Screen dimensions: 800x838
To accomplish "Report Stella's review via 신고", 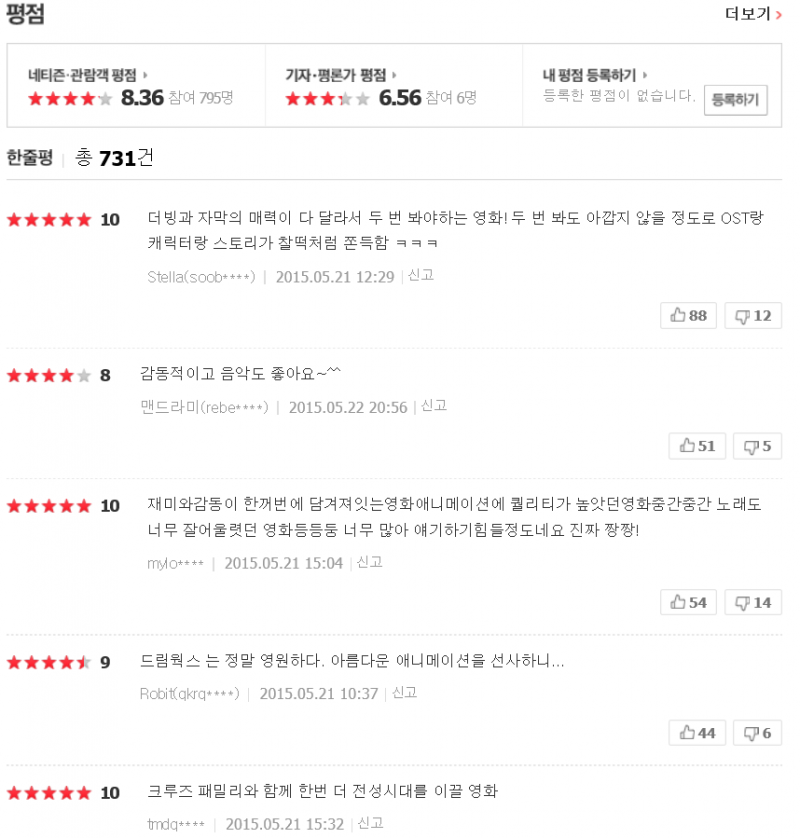I will tap(421, 275).
